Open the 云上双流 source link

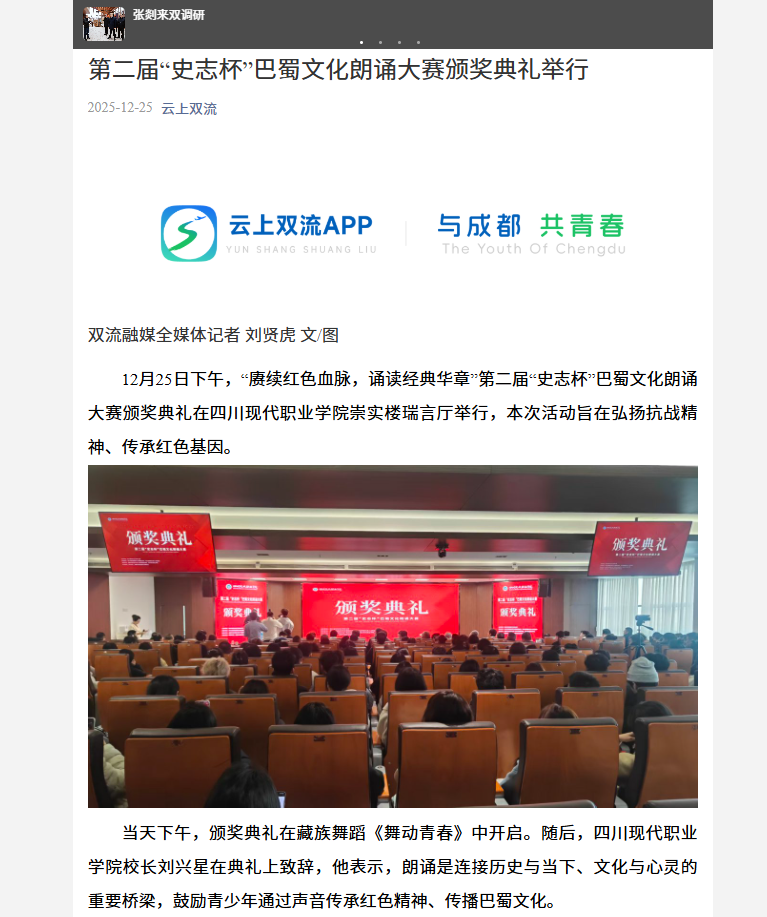coord(189,108)
